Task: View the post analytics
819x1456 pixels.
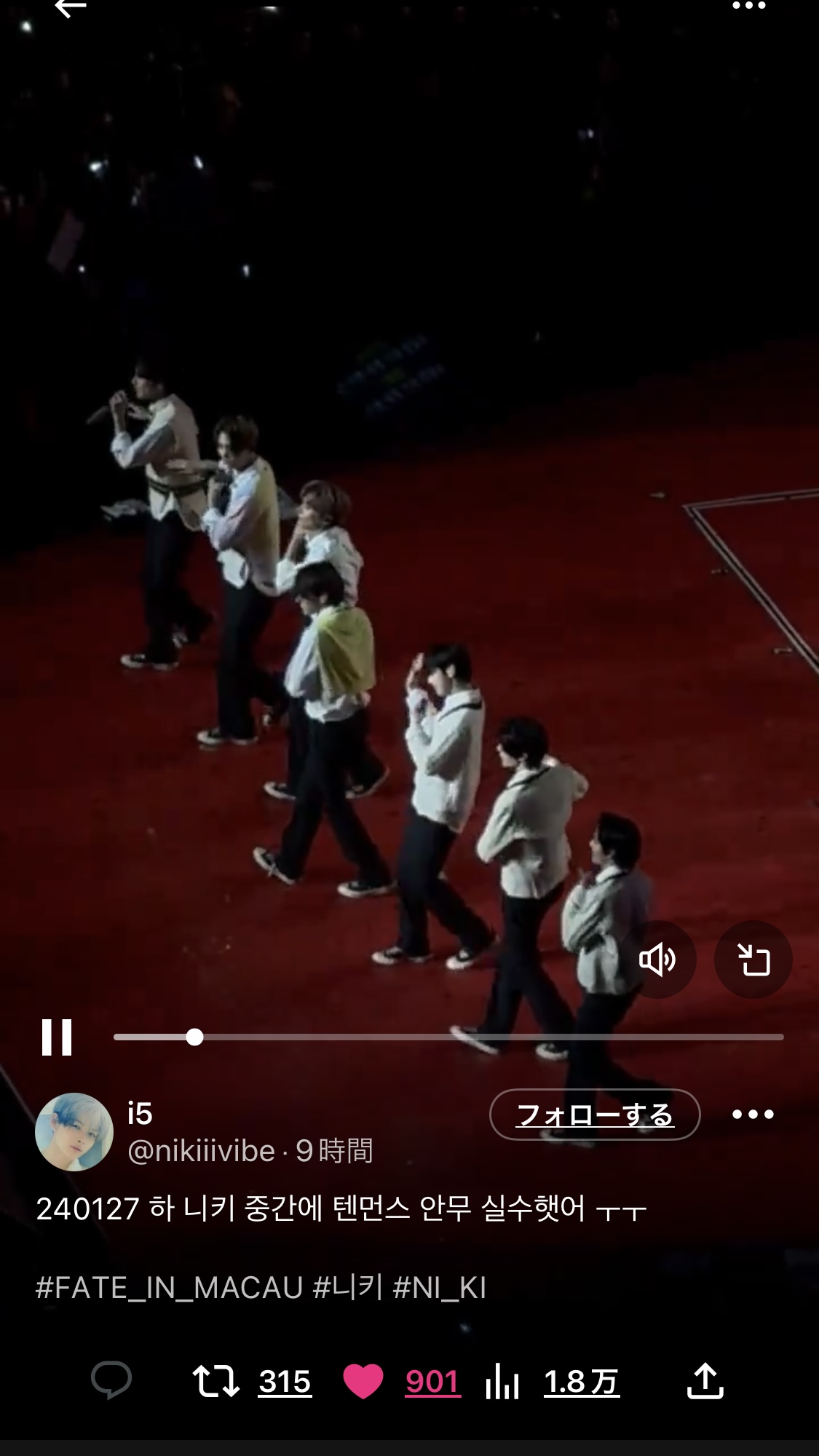Action: point(552,1381)
